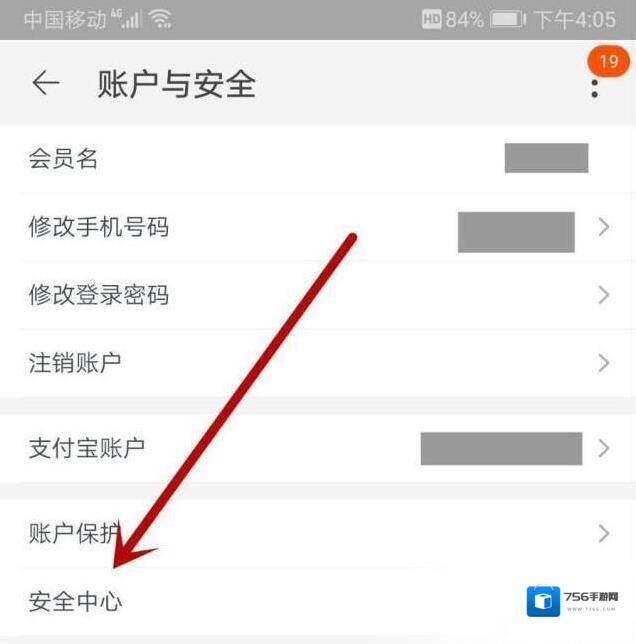Open 修改手机号码 setting
This screenshot has width=636, height=644.
tap(318, 227)
